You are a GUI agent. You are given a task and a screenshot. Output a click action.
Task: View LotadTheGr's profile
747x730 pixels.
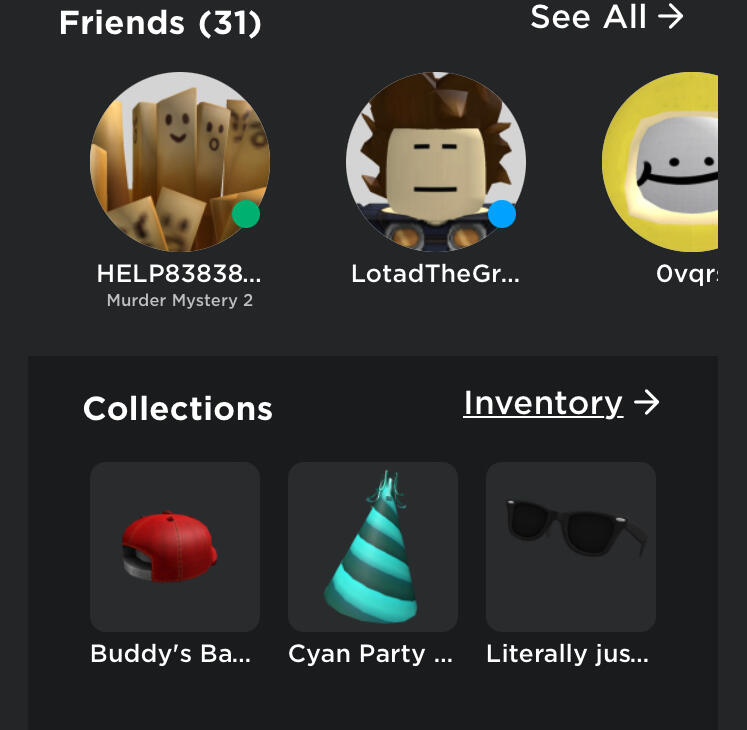click(x=435, y=162)
